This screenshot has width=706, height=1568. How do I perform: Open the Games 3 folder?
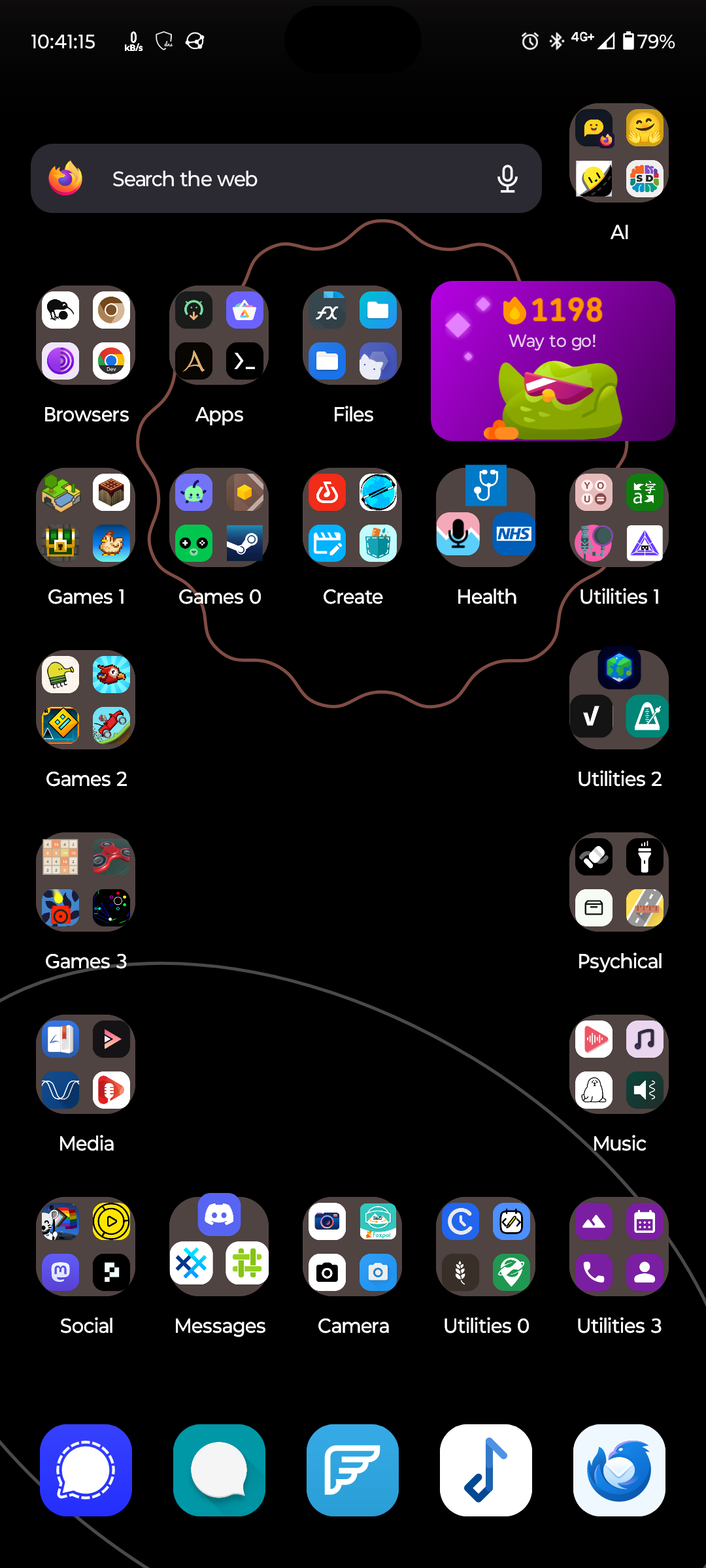coord(86,882)
